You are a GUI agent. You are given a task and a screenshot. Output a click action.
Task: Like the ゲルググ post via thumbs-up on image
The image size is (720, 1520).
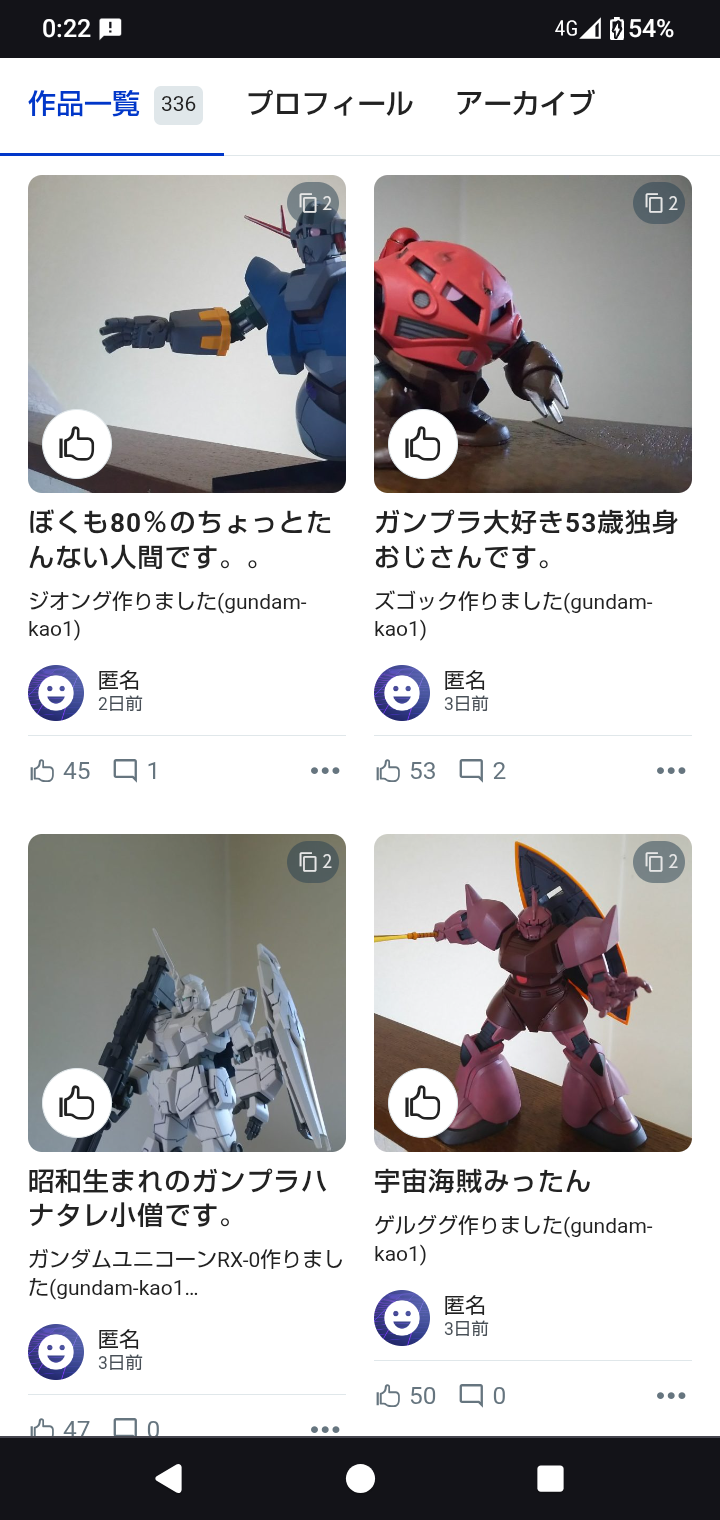click(x=423, y=1103)
